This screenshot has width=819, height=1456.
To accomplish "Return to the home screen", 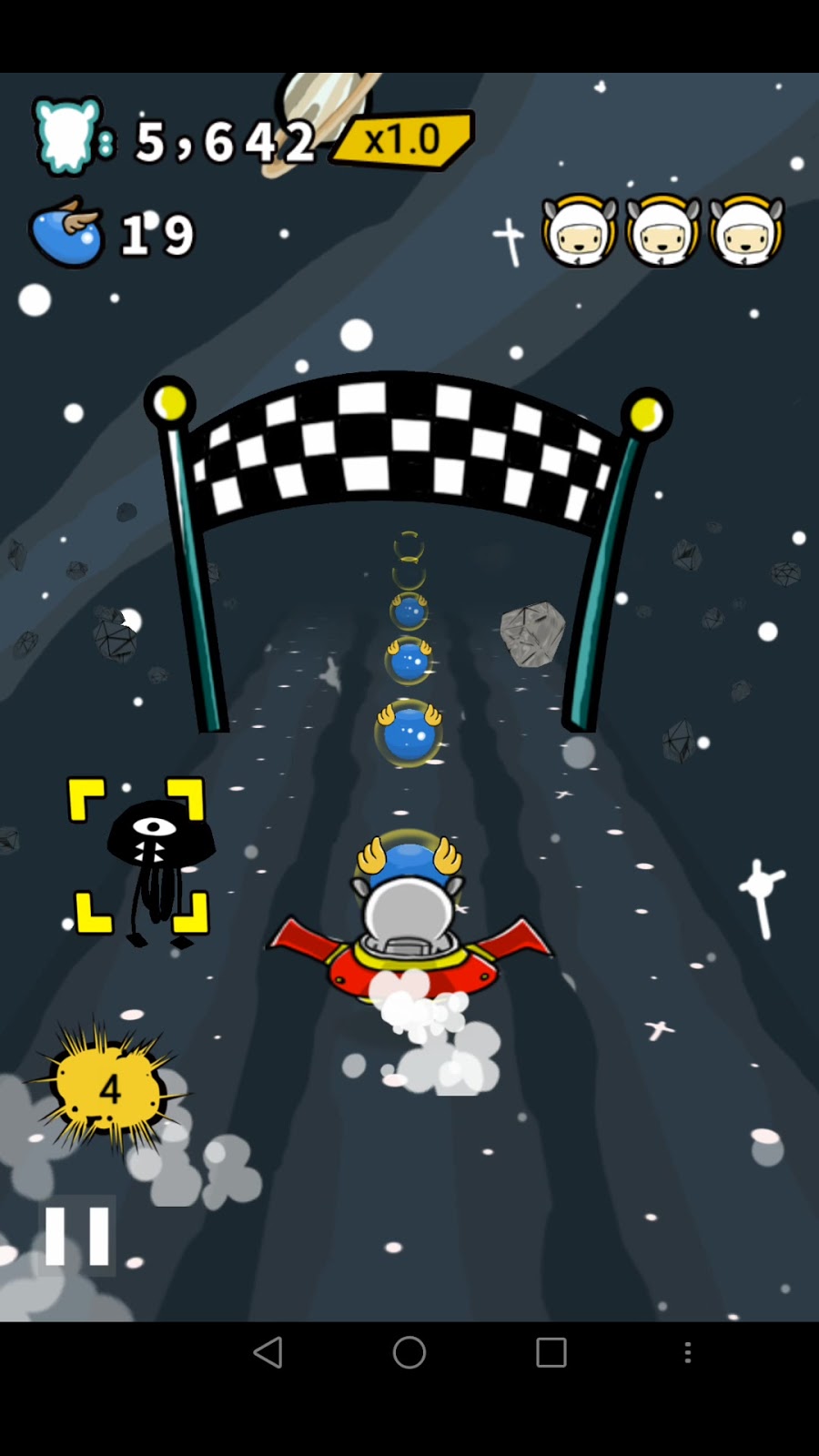I will coord(409,1352).
